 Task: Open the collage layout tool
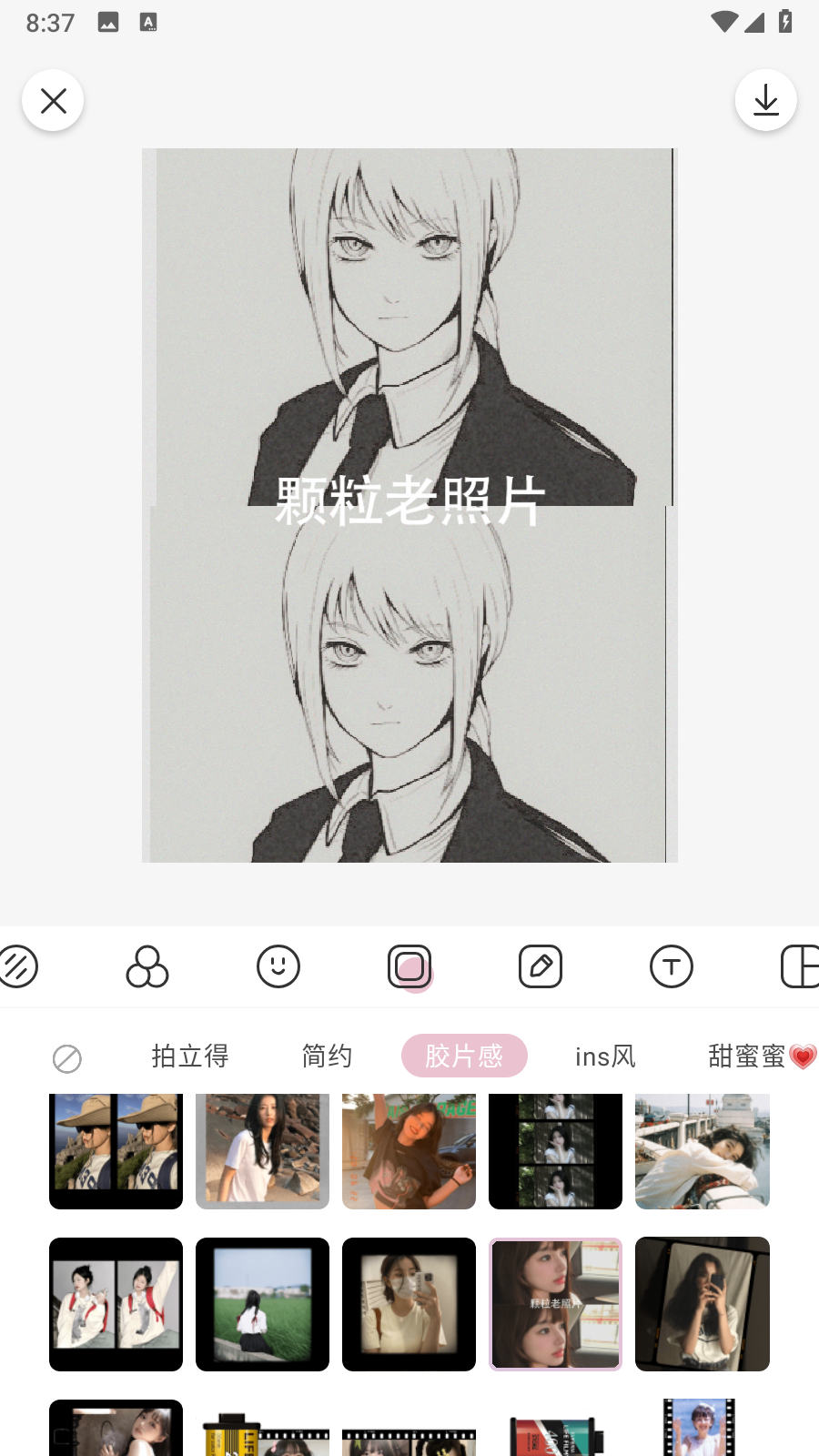coord(800,966)
